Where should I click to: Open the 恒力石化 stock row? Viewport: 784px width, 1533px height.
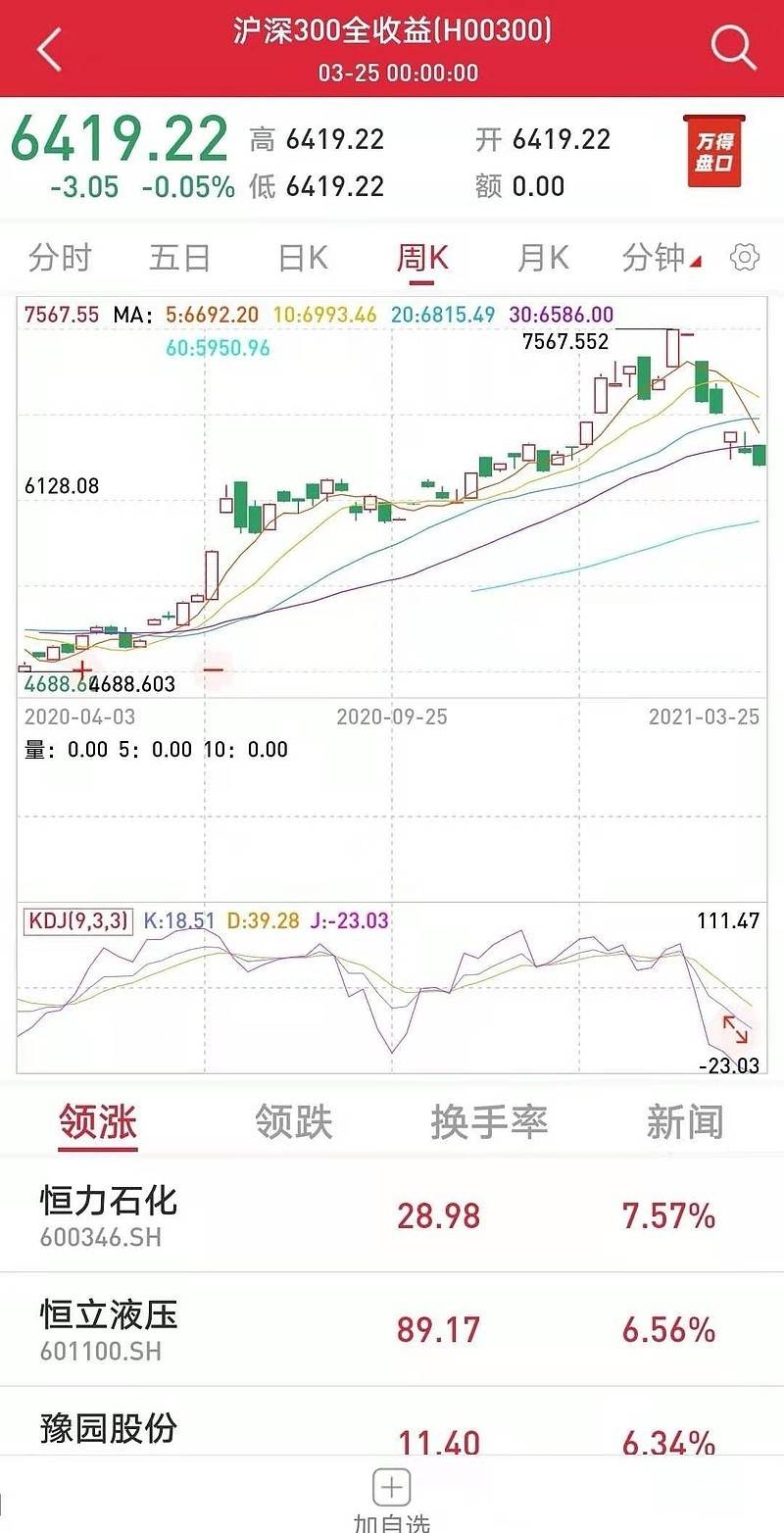point(392,1215)
